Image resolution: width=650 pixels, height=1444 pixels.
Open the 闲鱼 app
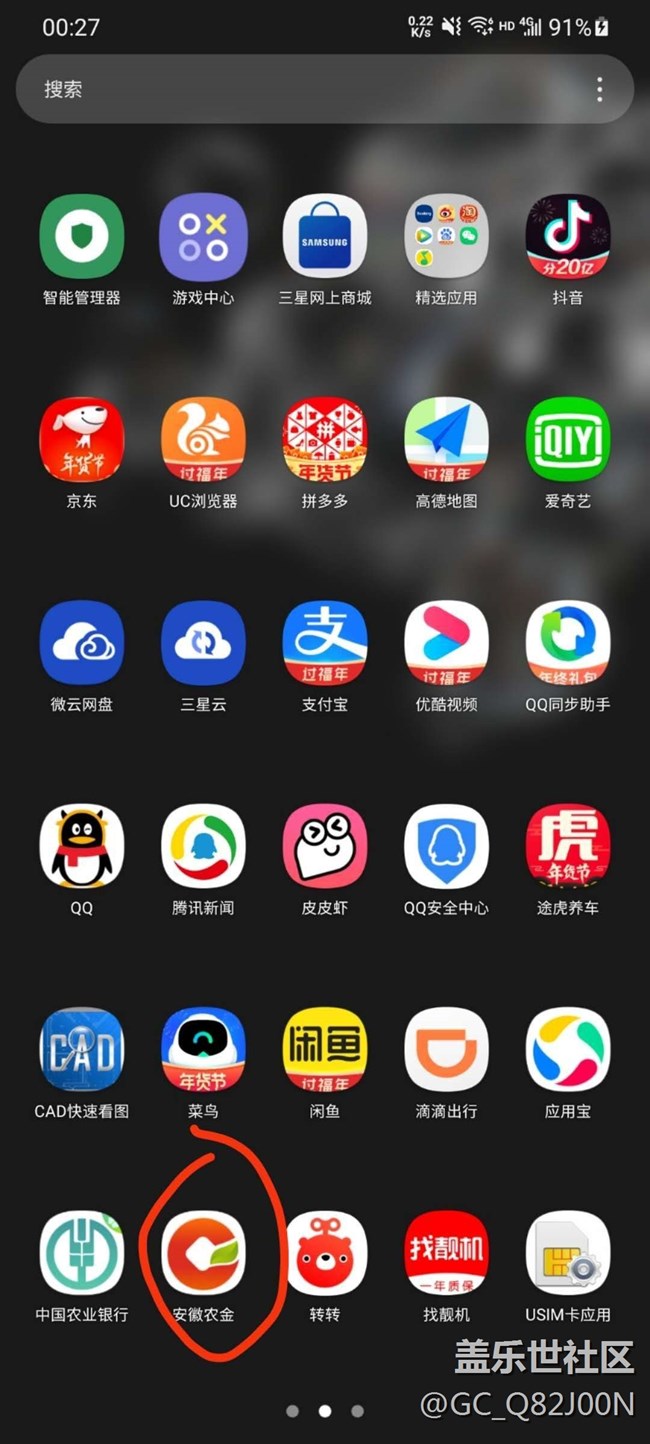[x=325, y=1050]
